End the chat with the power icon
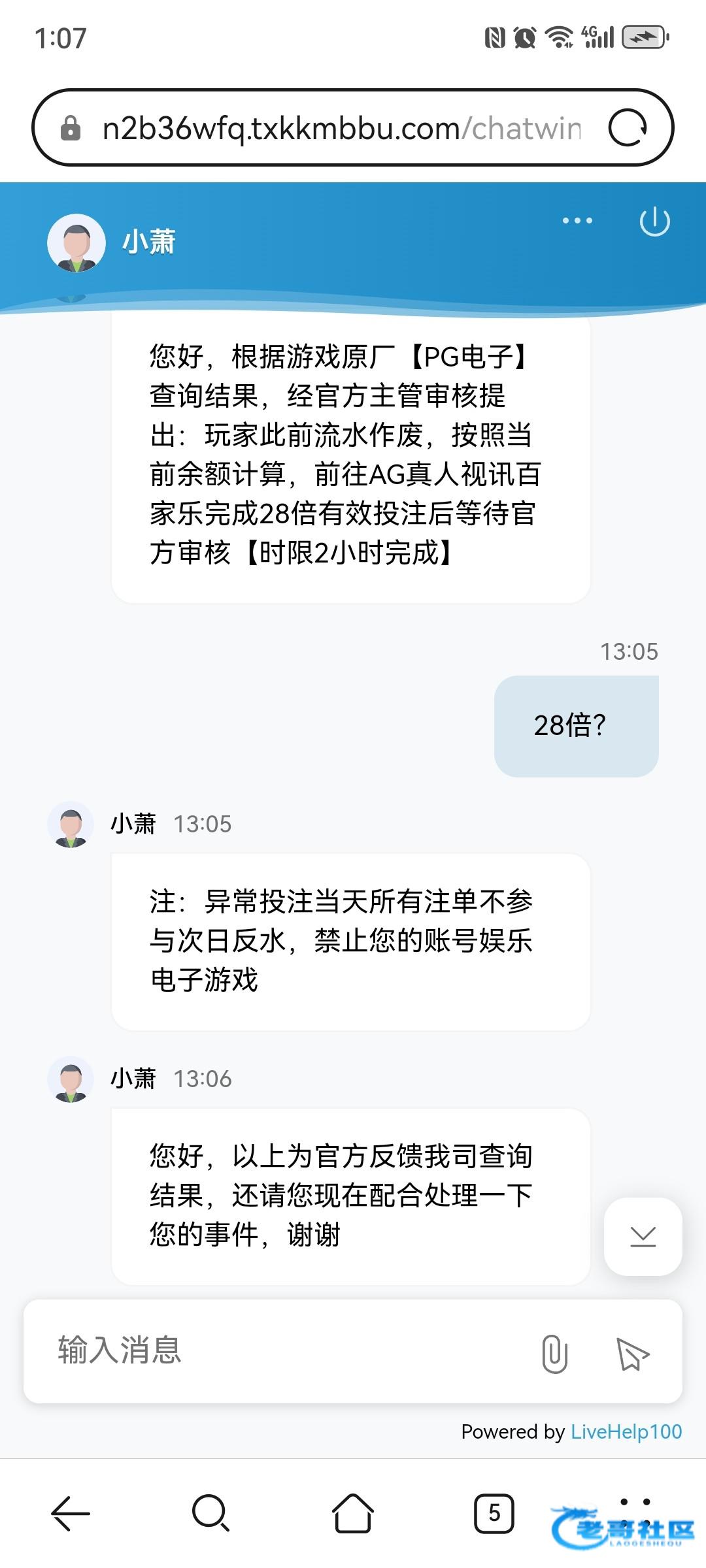The image size is (706, 1568). pyautogui.click(x=654, y=222)
